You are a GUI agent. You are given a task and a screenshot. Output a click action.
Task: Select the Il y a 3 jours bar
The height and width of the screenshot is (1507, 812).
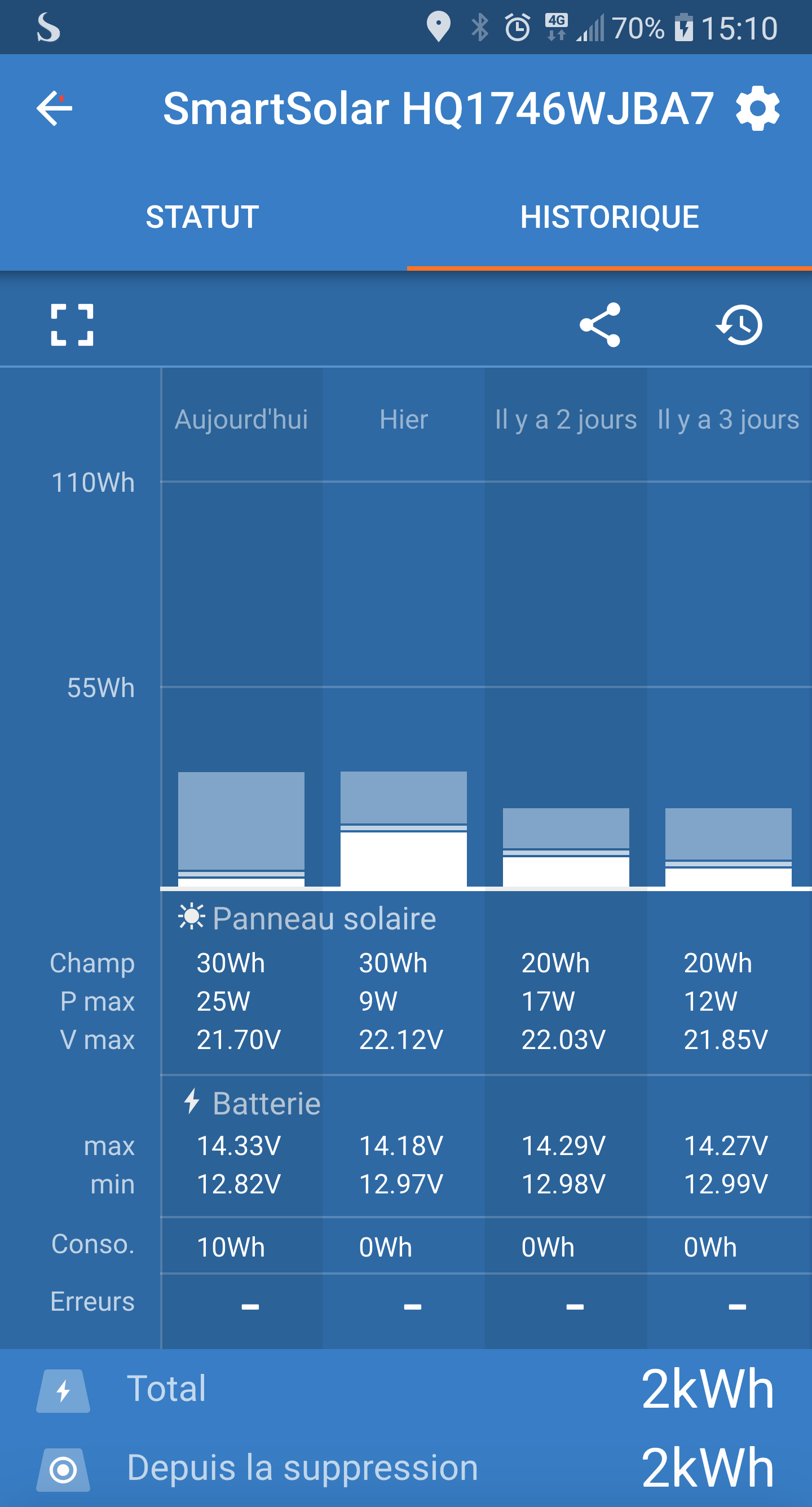(x=729, y=848)
